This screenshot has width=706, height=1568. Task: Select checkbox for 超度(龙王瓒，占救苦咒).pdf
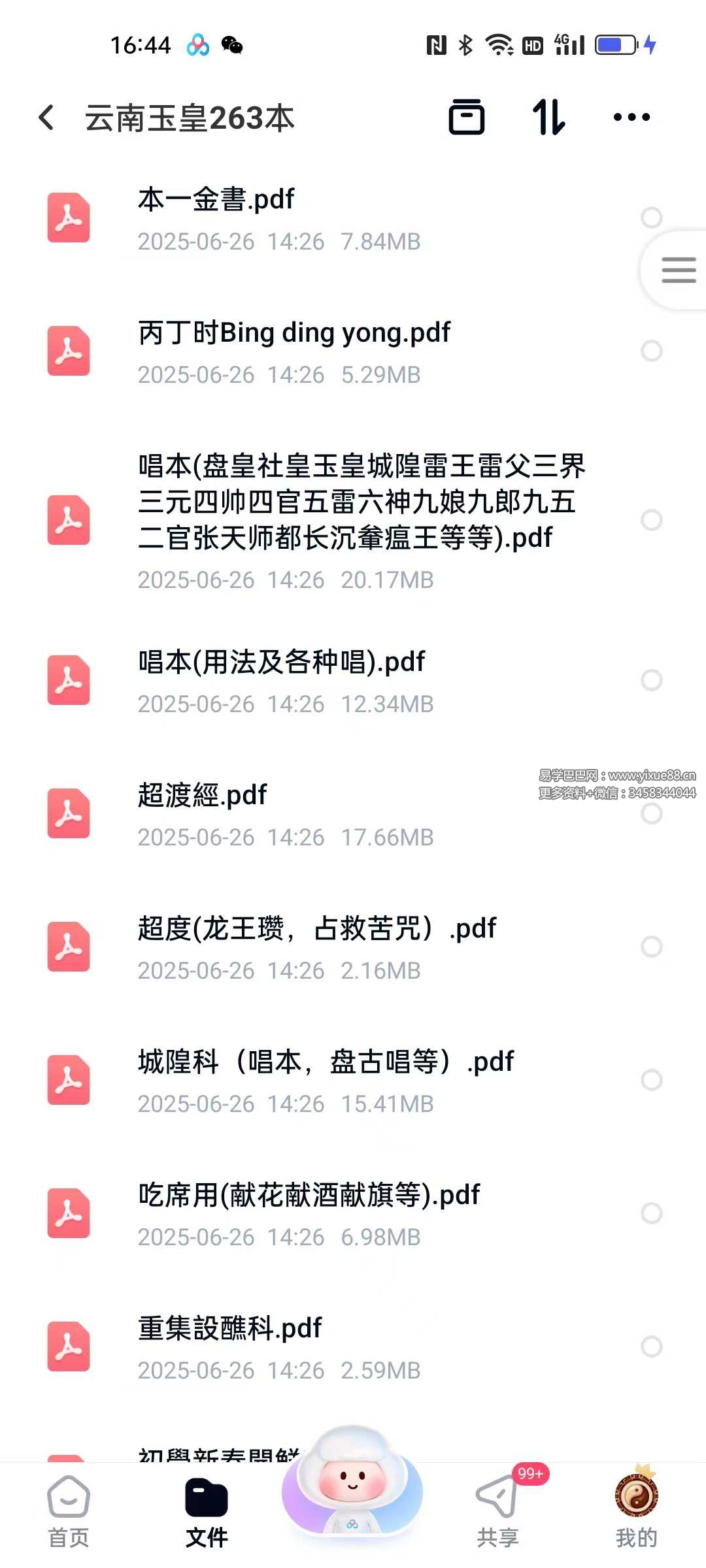tap(651, 947)
